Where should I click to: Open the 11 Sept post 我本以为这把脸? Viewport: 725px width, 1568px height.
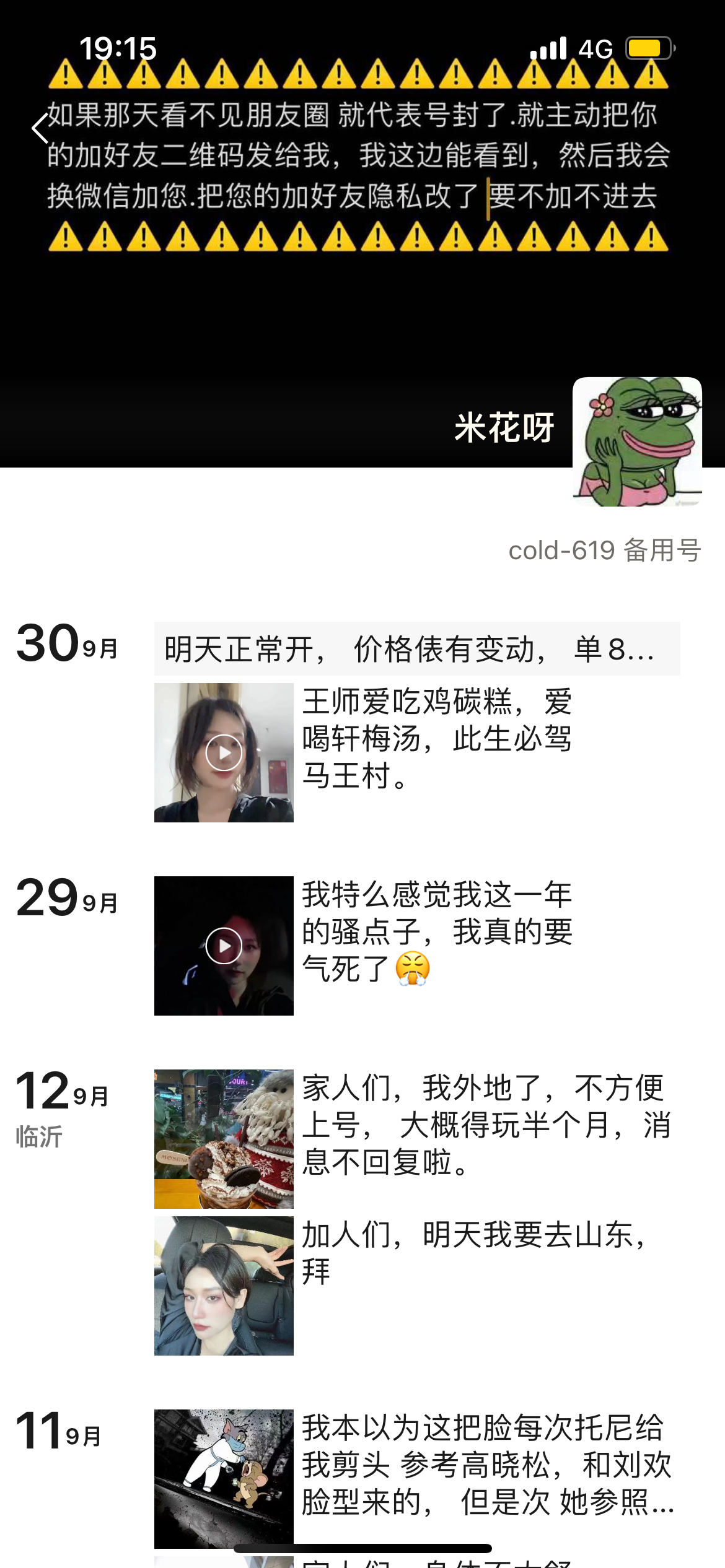224,1479
